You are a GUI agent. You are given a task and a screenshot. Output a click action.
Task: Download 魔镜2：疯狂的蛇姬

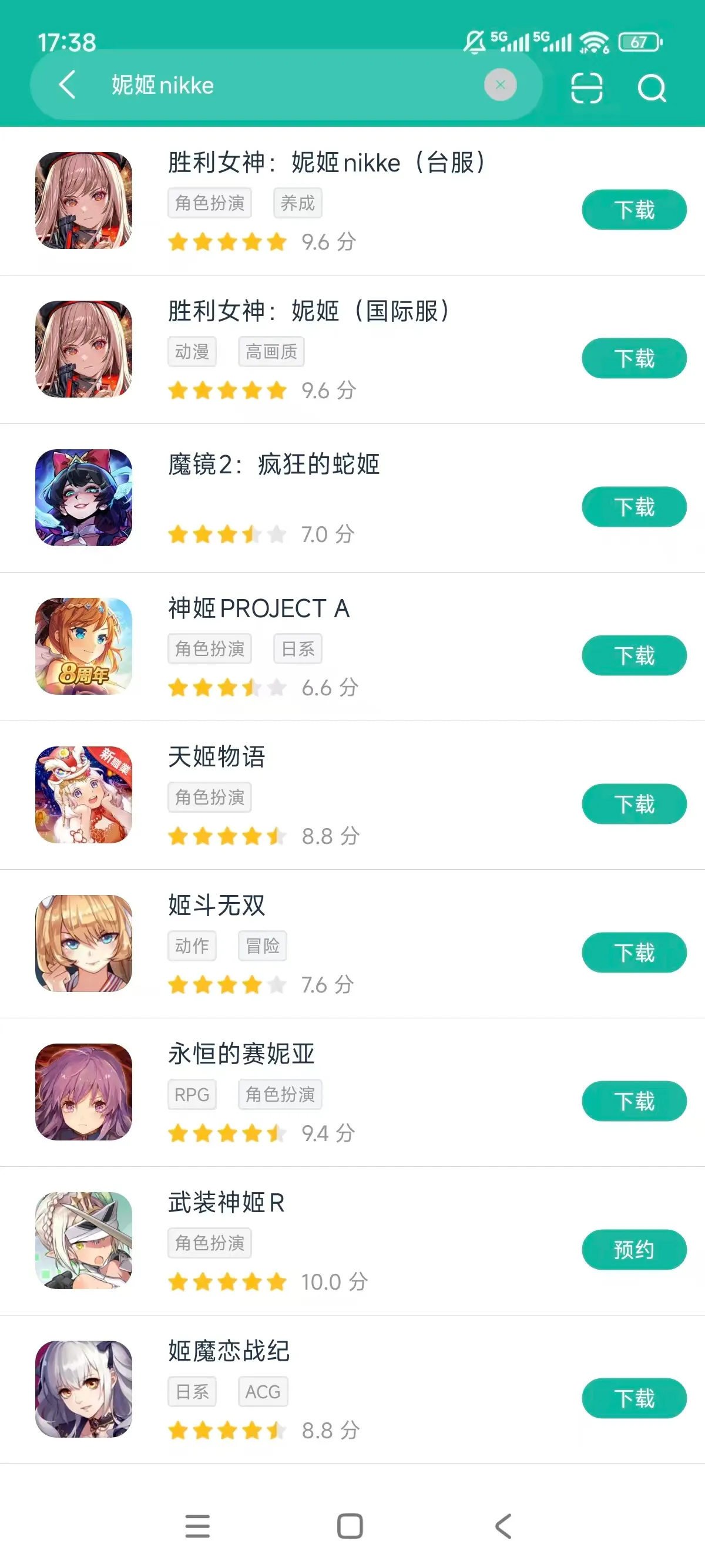pyautogui.click(x=634, y=507)
